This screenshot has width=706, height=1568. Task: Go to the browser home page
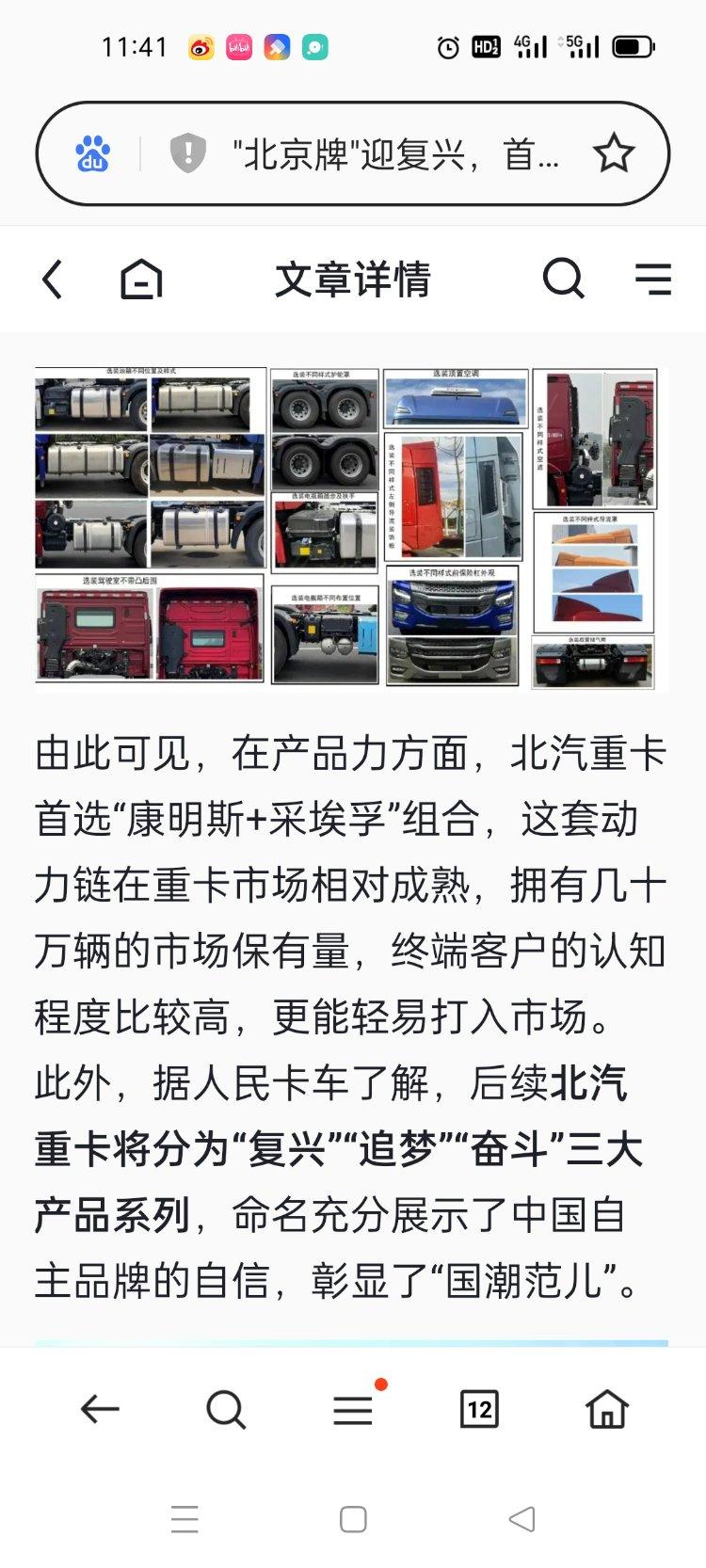tap(606, 1409)
